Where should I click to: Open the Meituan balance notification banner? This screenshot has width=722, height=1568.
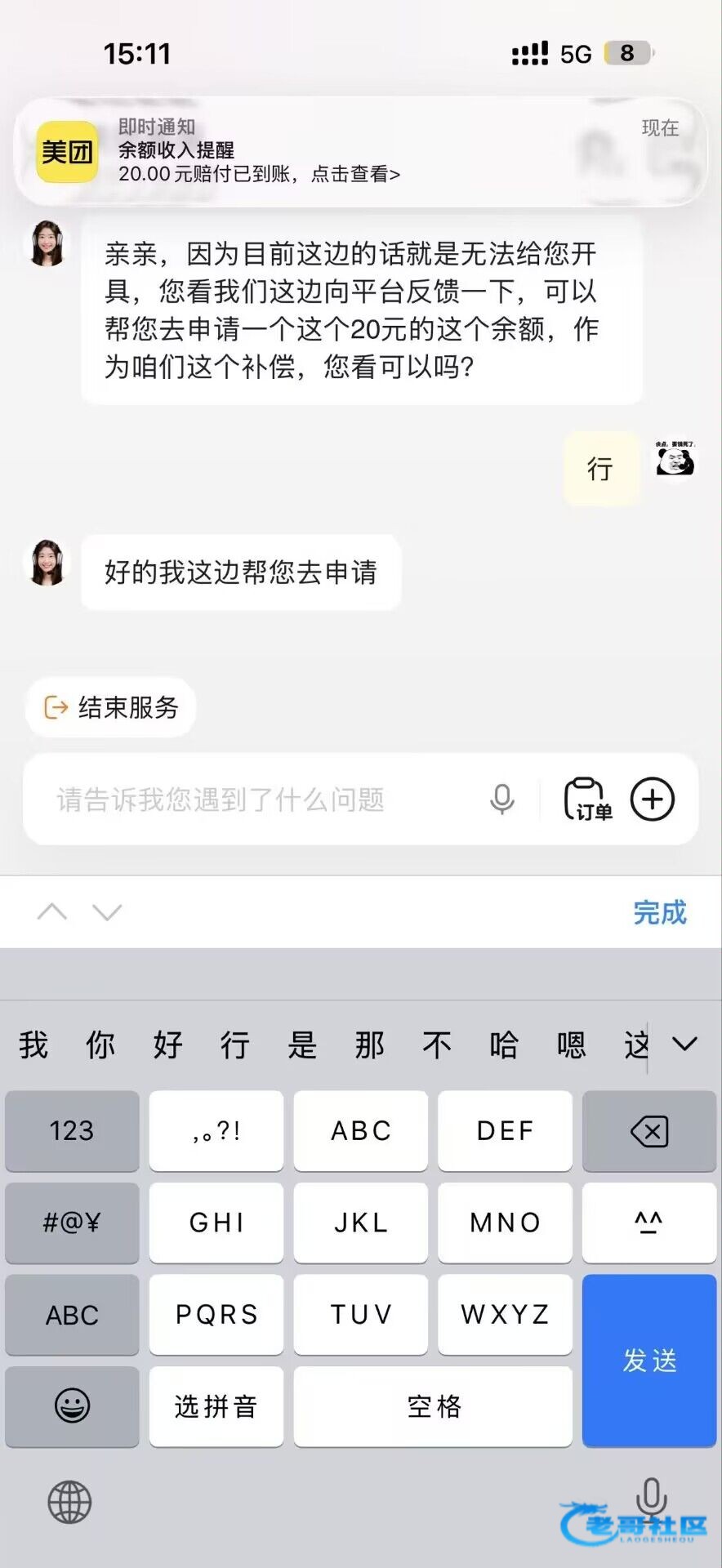[359, 152]
